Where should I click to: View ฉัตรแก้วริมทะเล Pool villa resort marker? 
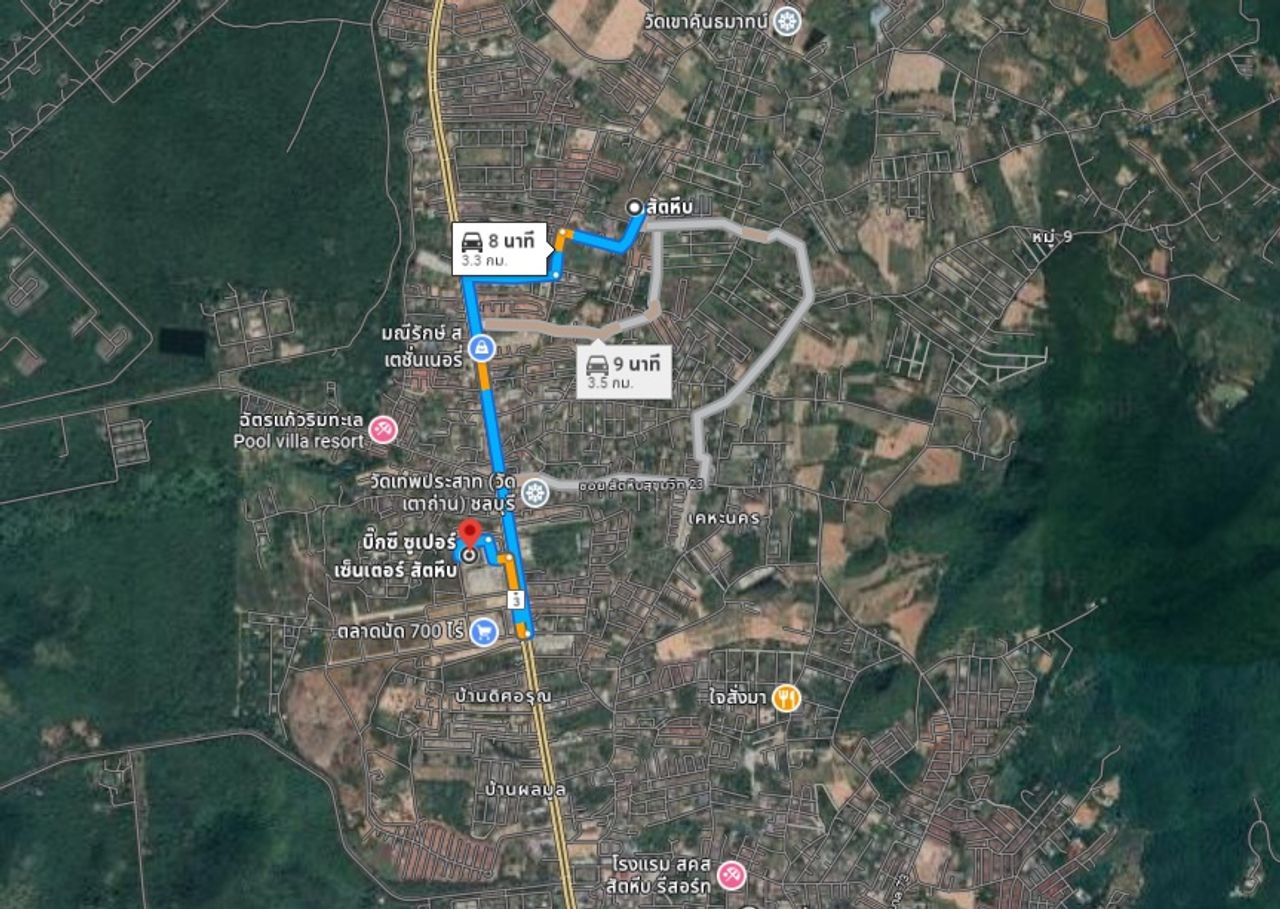pos(383,430)
